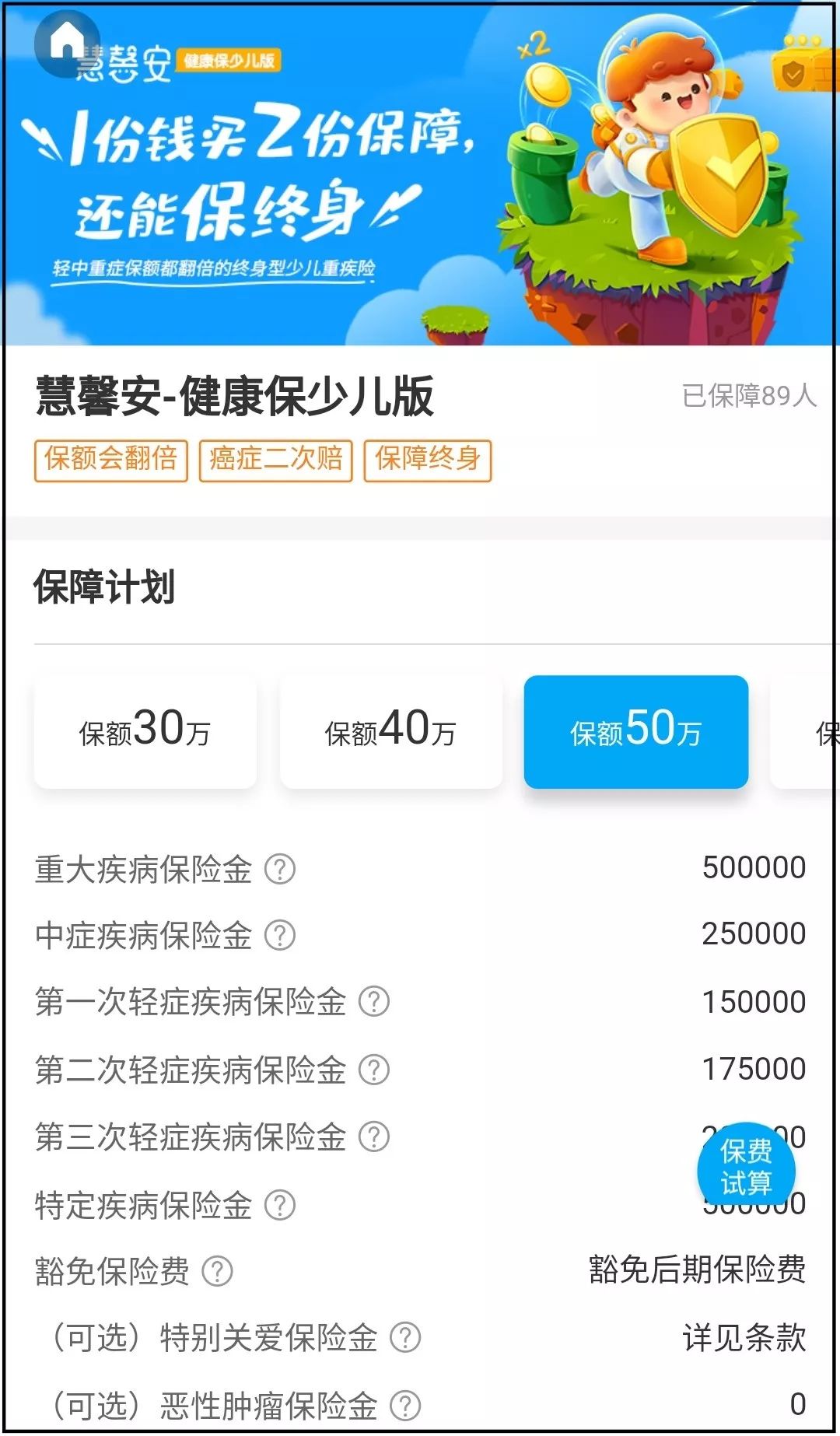
Task: Open the 保费试算 floating button
Action: (x=746, y=1169)
